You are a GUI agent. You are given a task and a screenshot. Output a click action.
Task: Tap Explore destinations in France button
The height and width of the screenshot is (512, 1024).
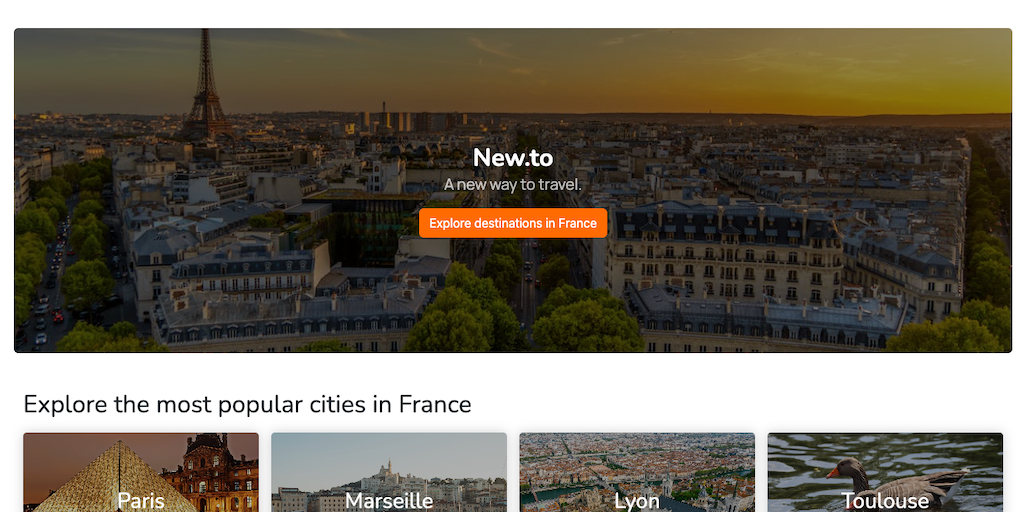click(513, 223)
